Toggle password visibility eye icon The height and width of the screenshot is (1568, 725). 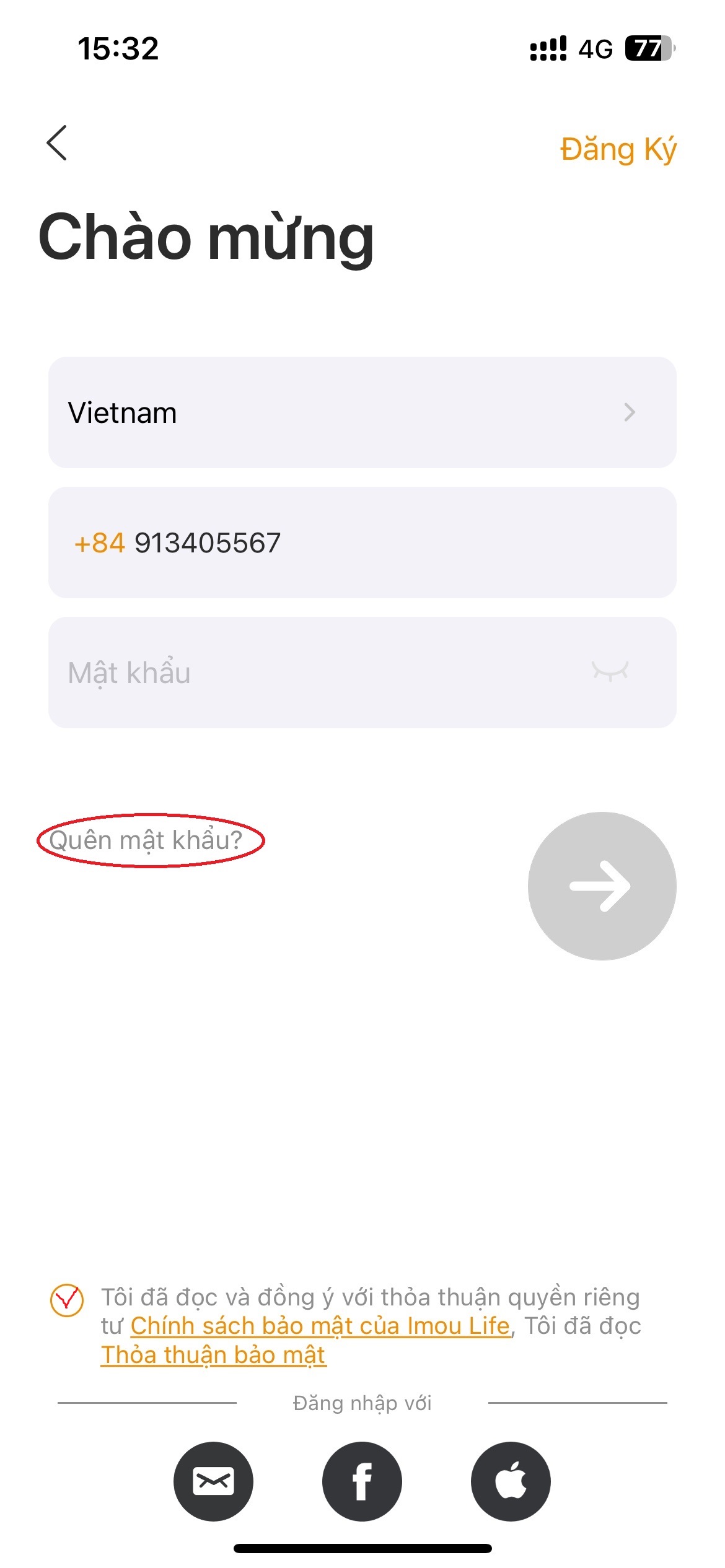click(610, 671)
